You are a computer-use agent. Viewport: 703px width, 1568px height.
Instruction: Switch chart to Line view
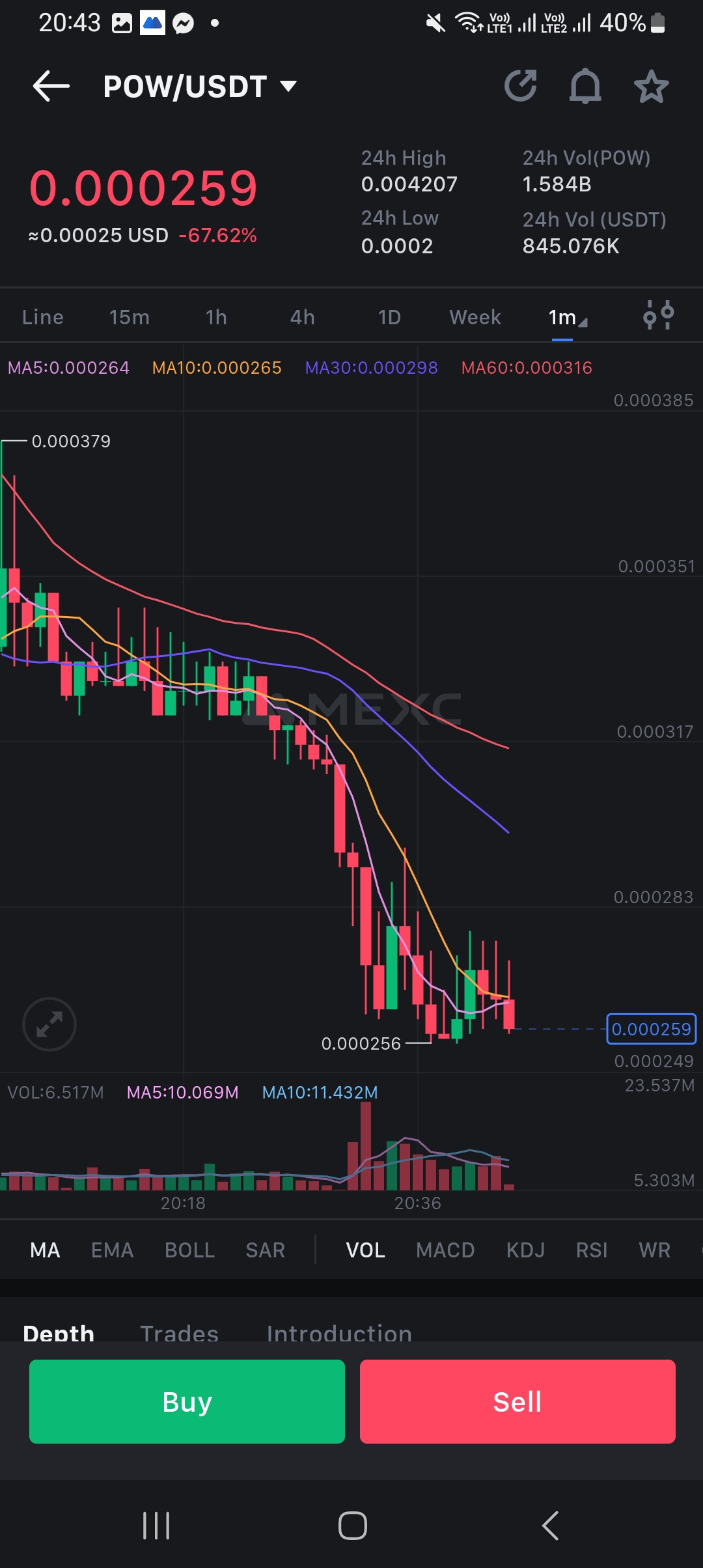[43, 317]
